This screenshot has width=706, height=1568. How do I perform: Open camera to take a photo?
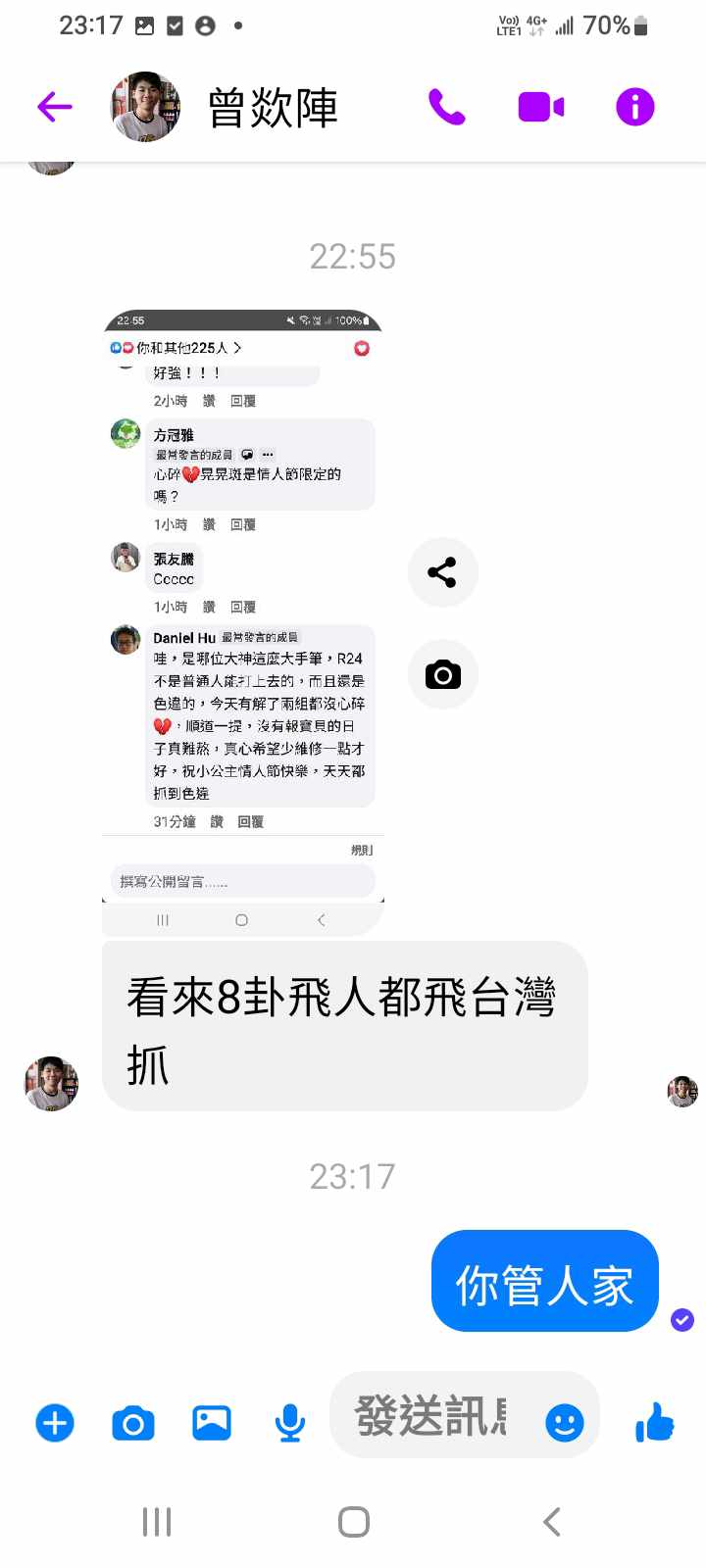[x=133, y=1423]
